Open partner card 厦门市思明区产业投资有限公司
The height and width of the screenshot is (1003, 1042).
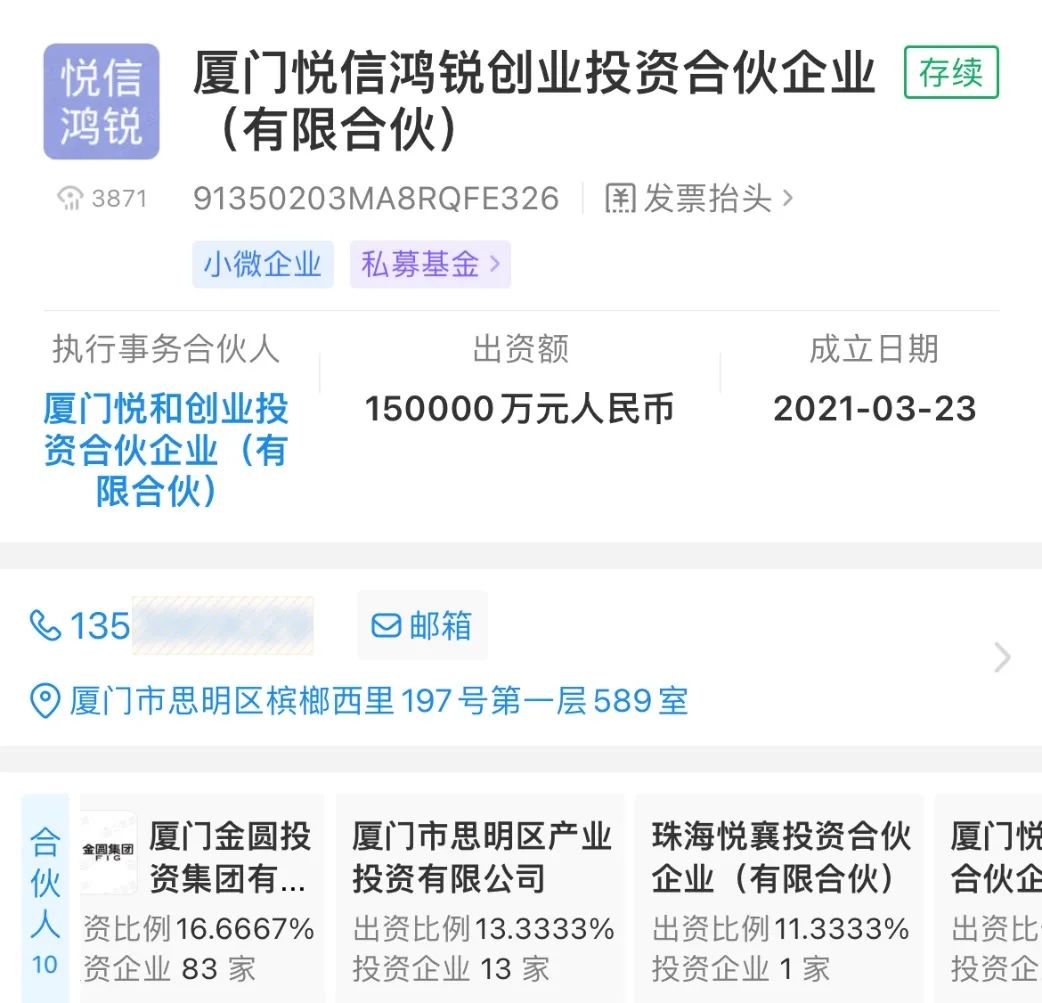[x=481, y=897]
